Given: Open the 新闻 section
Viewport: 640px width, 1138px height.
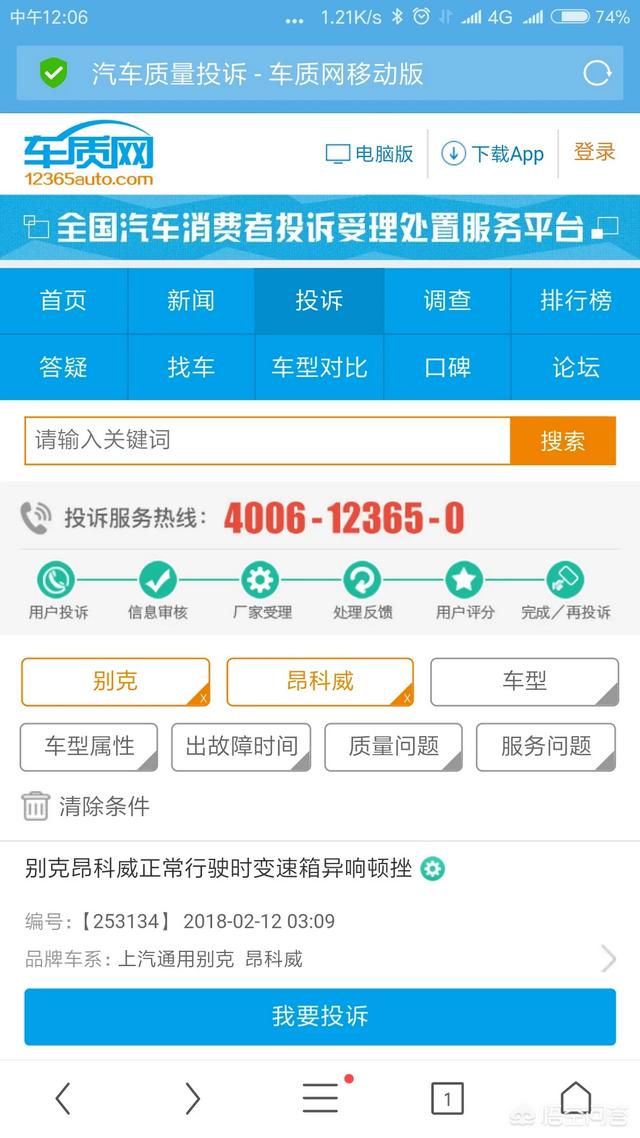Looking at the screenshot, I should (x=191, y=300).
